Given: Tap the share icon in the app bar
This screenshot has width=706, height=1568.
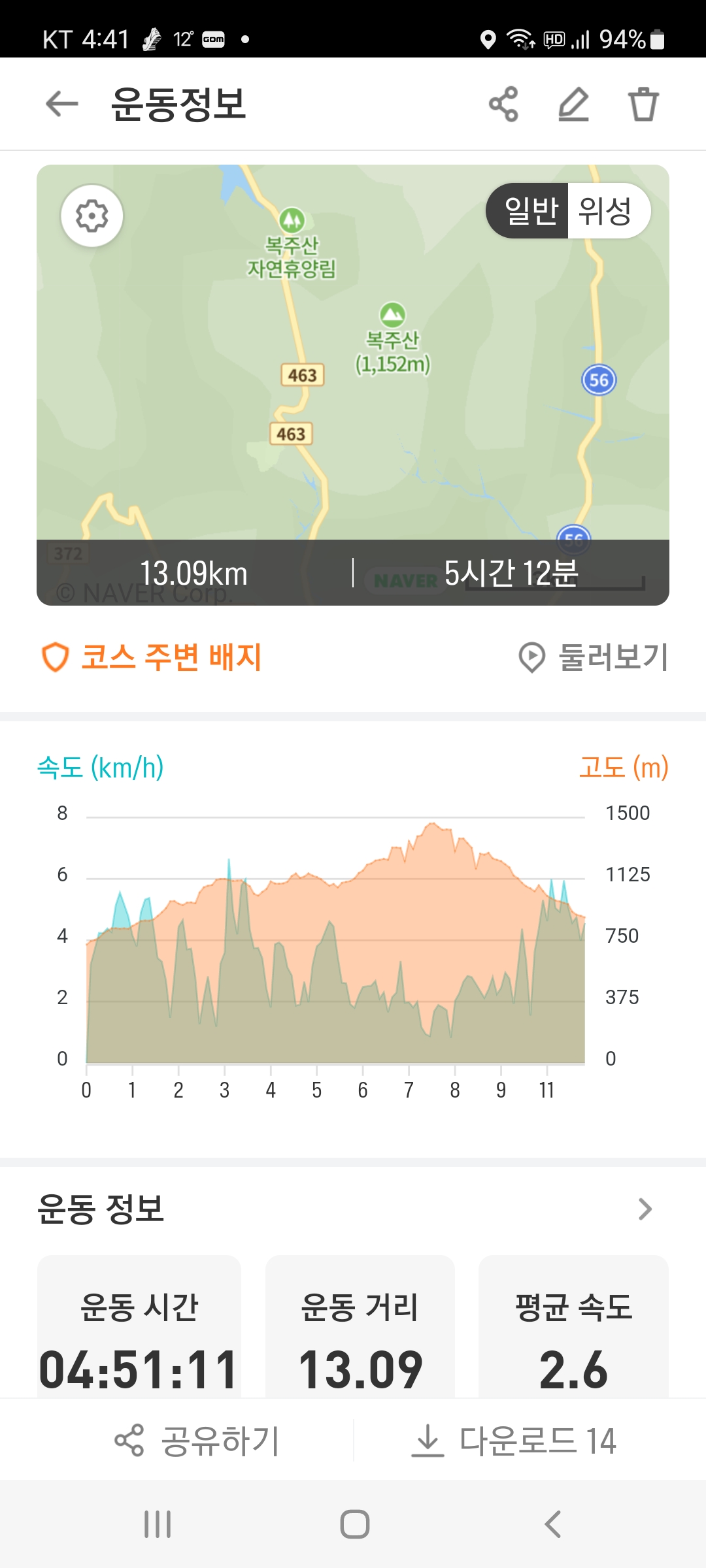Looking at the screenshot, I should (503, 104).
